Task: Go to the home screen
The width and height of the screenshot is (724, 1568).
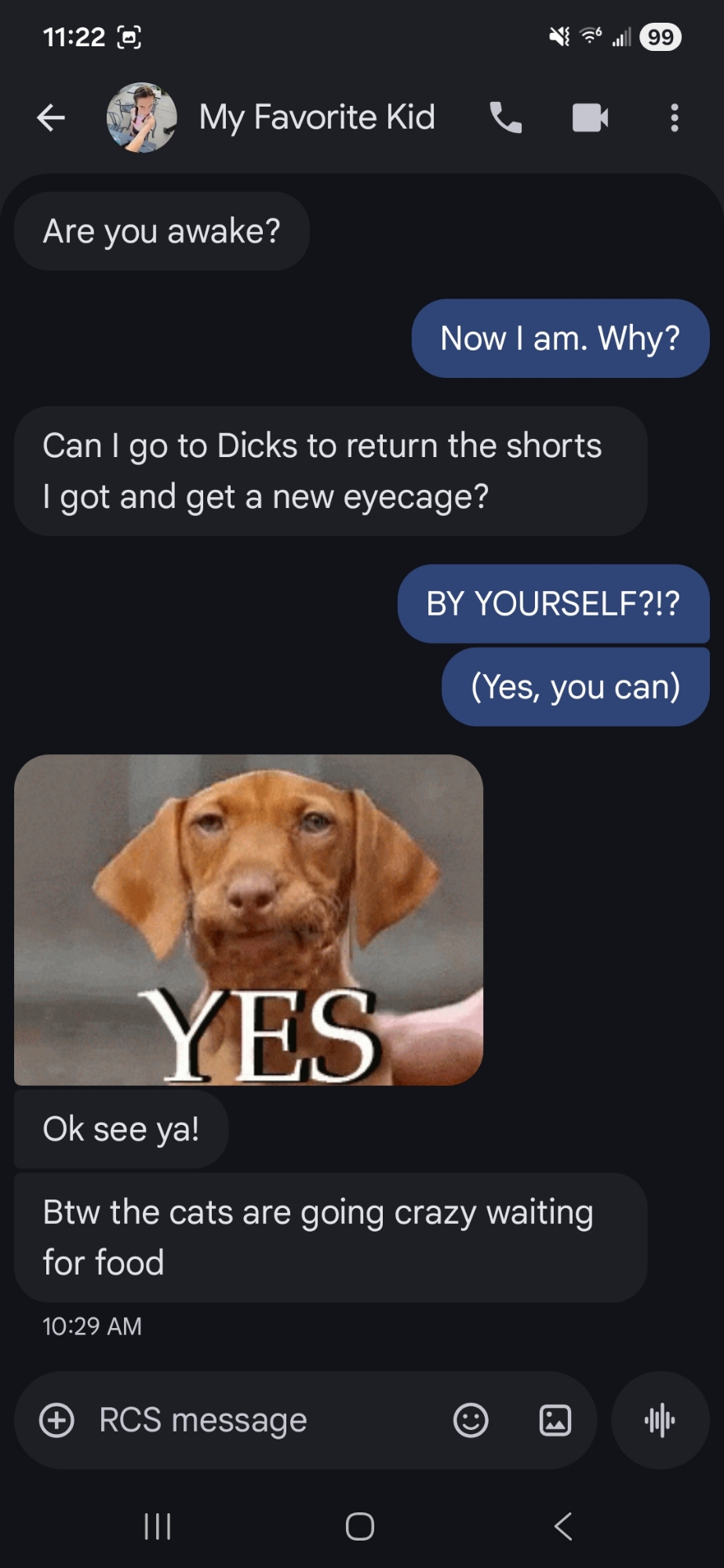Action: [360, 1526]
